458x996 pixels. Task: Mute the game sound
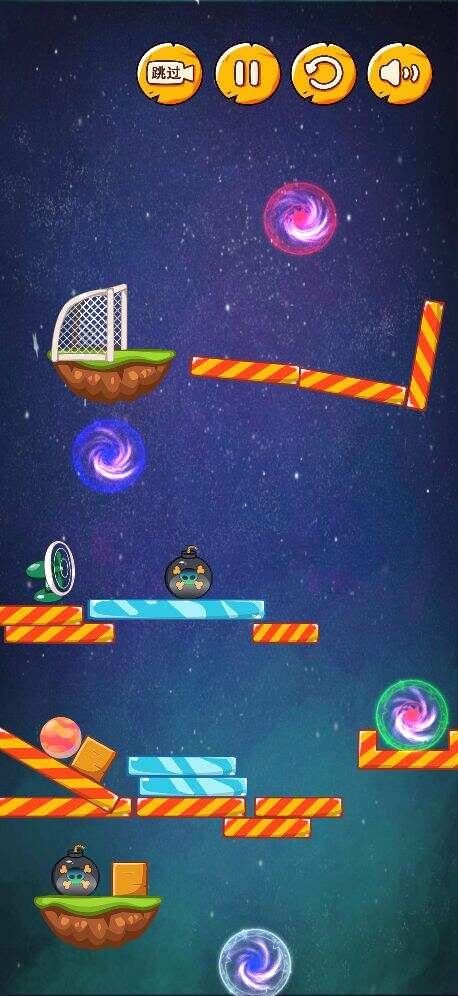(400, 73)
